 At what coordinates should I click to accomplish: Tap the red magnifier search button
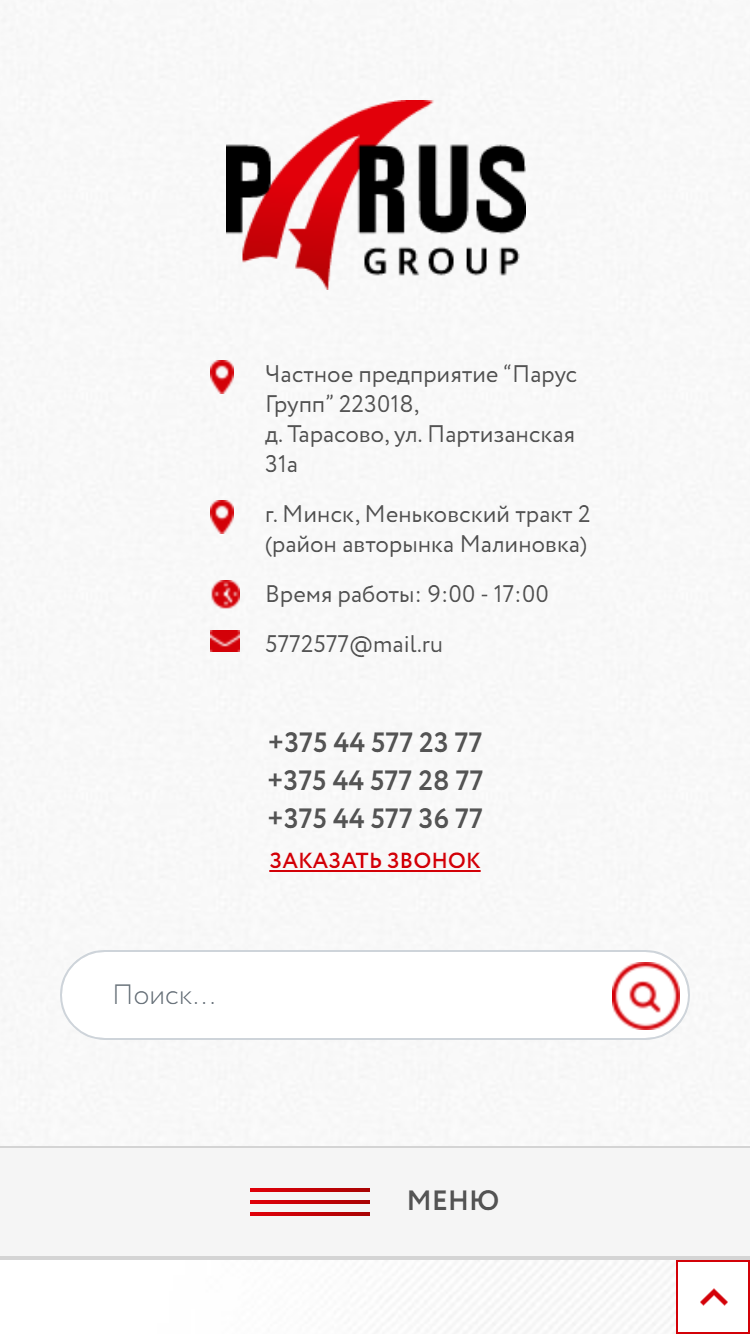(646, 996)
